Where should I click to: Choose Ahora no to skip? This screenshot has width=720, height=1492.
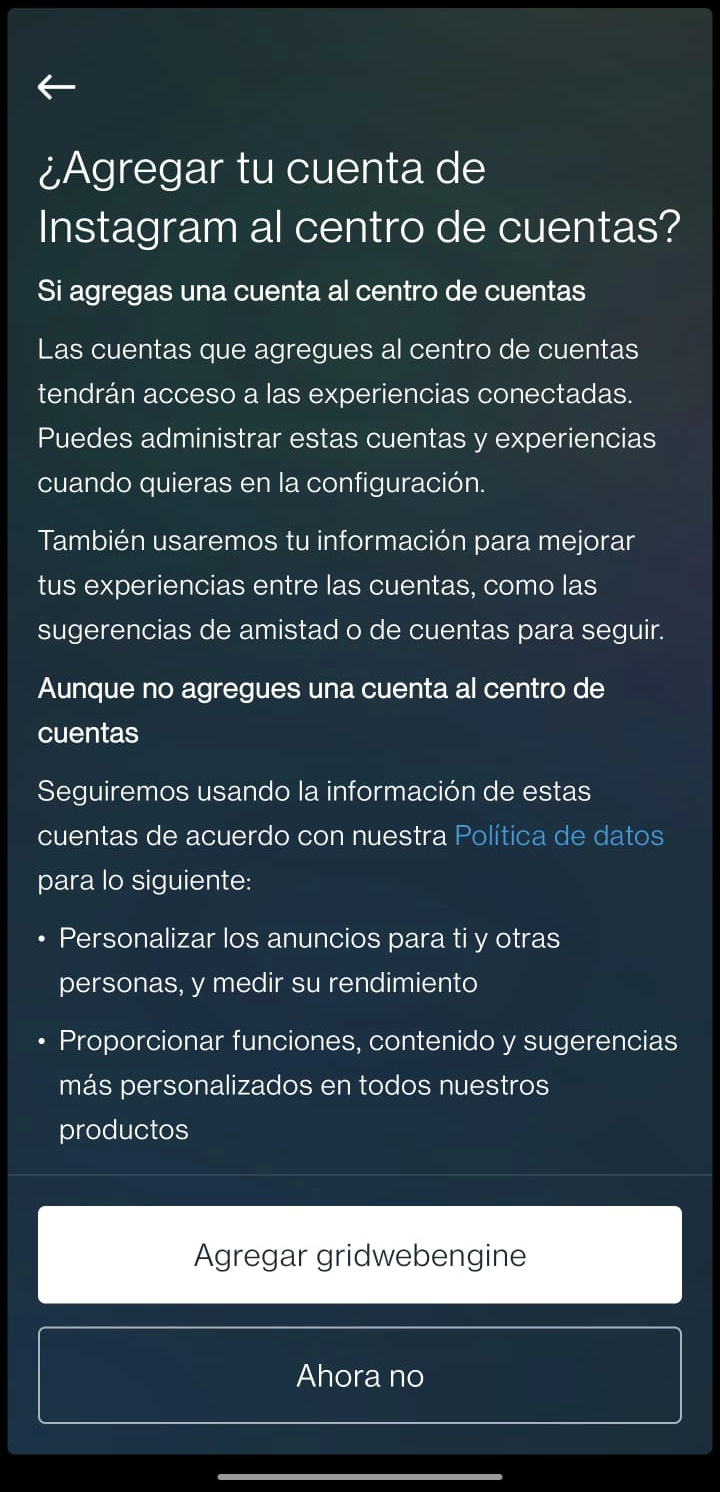(x=360, y=1375)
